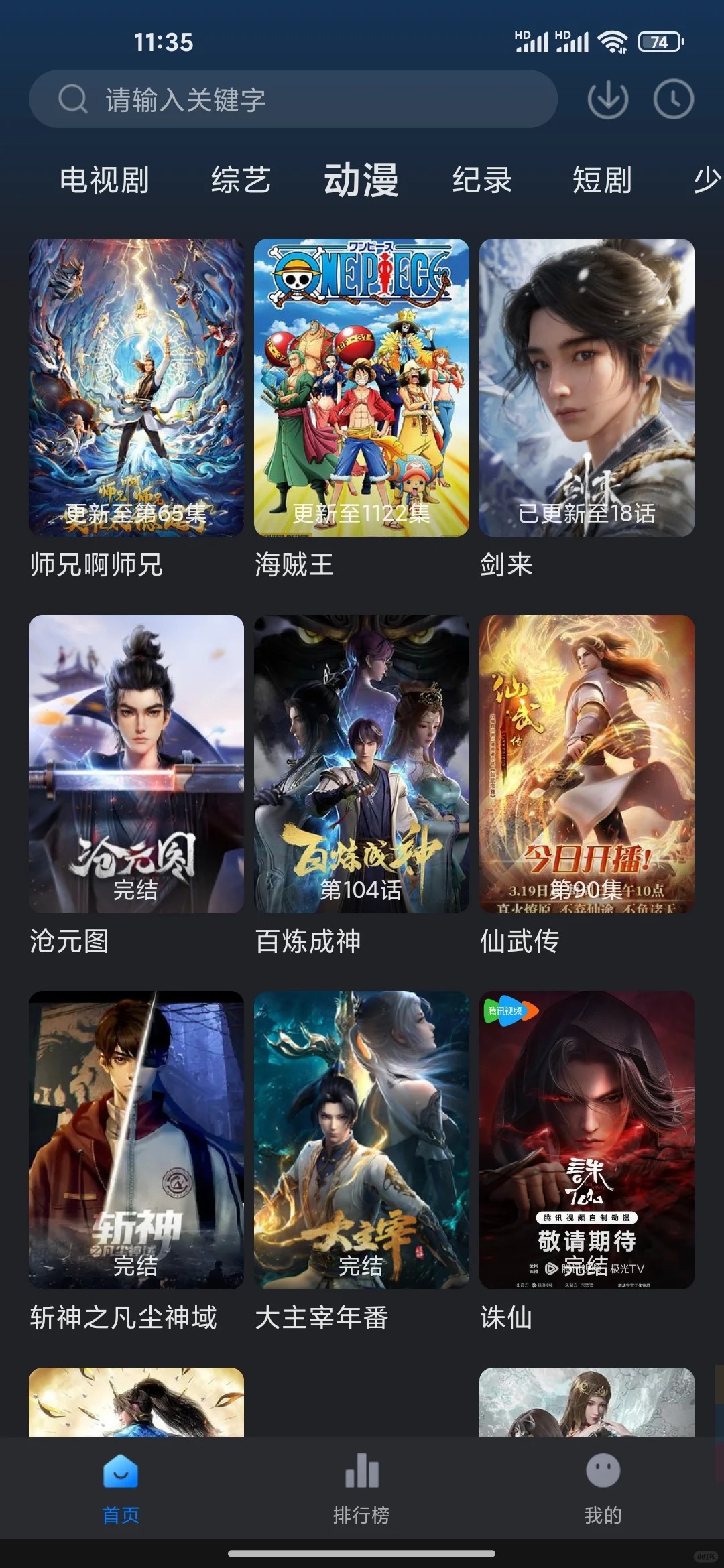Open the watch history clock icon
The image size is (724, 1568).
pos(673,99)
